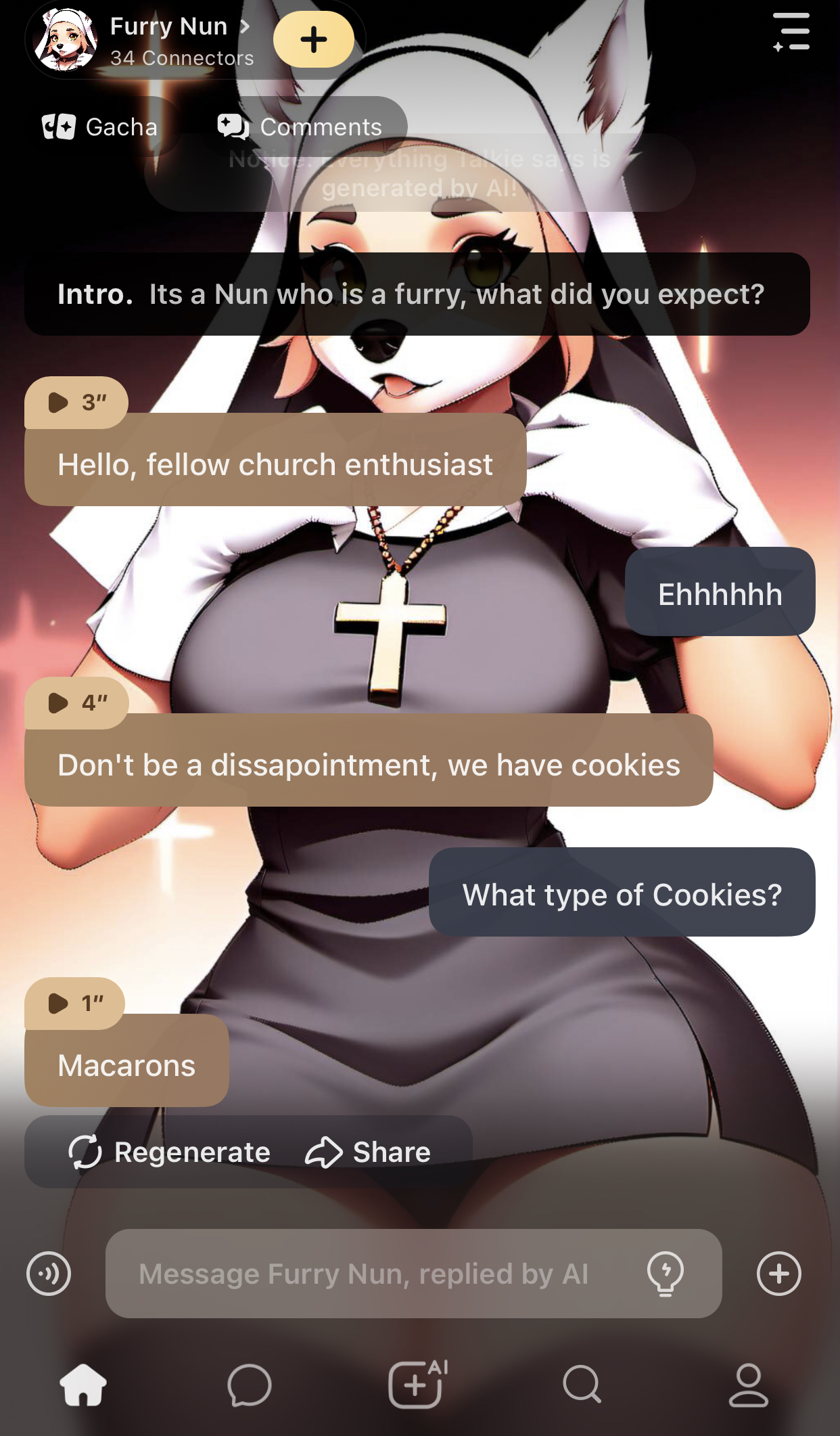This screenshot has width=840, height=1436.
Task: Switch to the Chats tab
Action: tap(250, 1385)
